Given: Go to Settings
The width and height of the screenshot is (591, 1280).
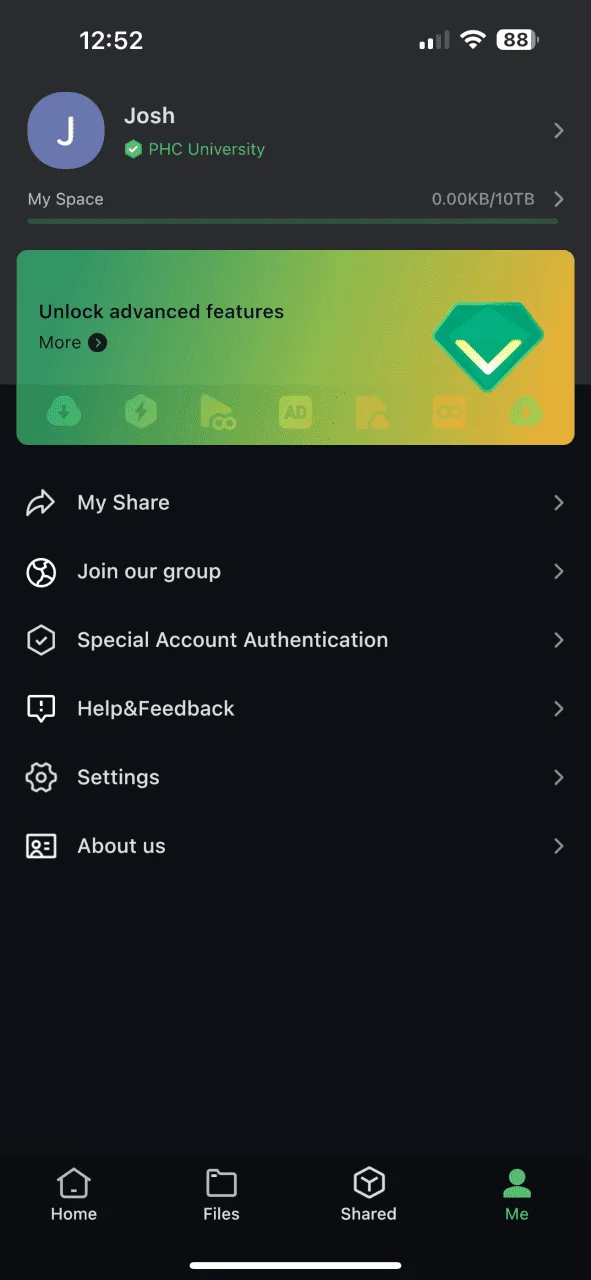Looking at the screenshot, I should [x=295, y=777].
